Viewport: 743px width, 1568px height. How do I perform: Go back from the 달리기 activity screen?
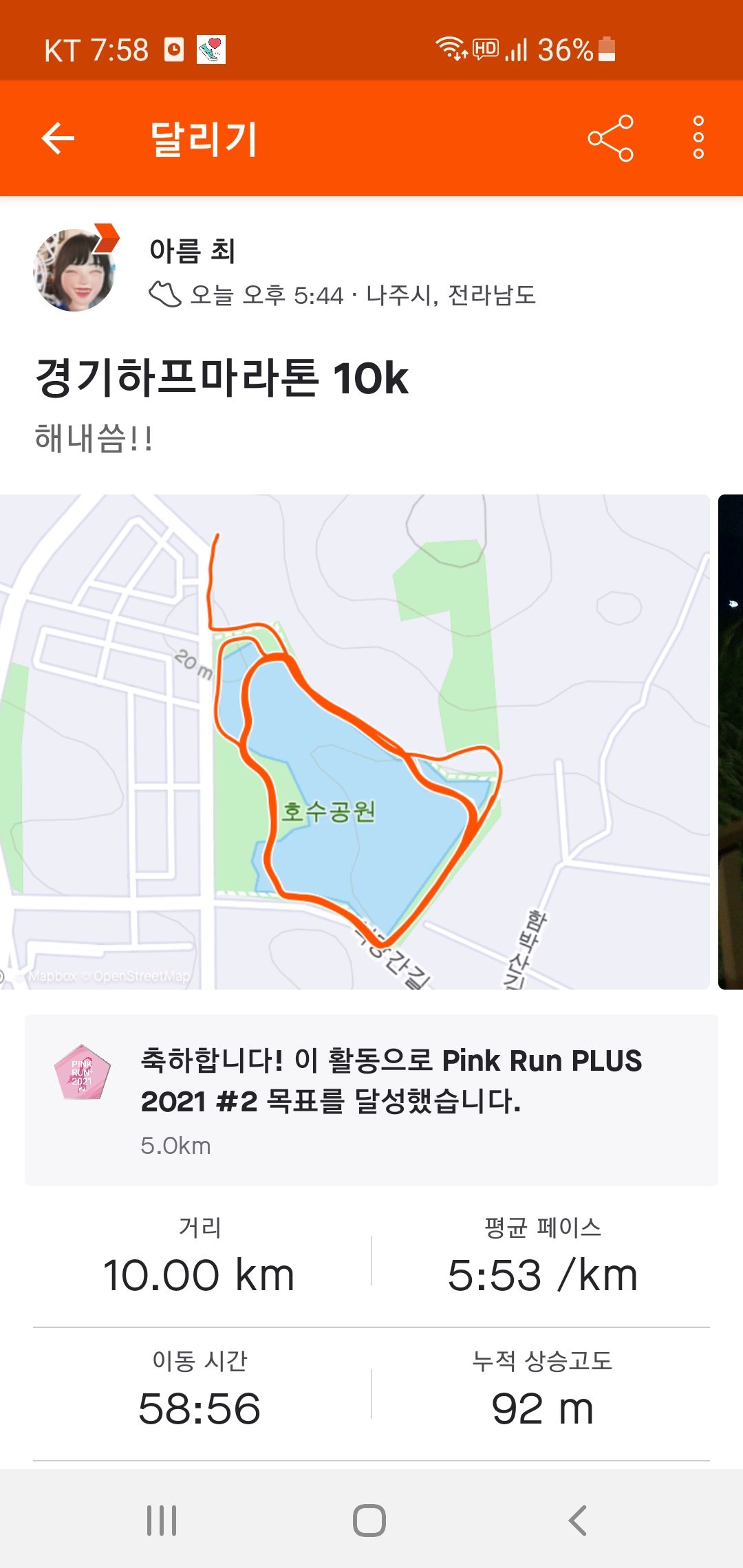(x=58, y=138)
